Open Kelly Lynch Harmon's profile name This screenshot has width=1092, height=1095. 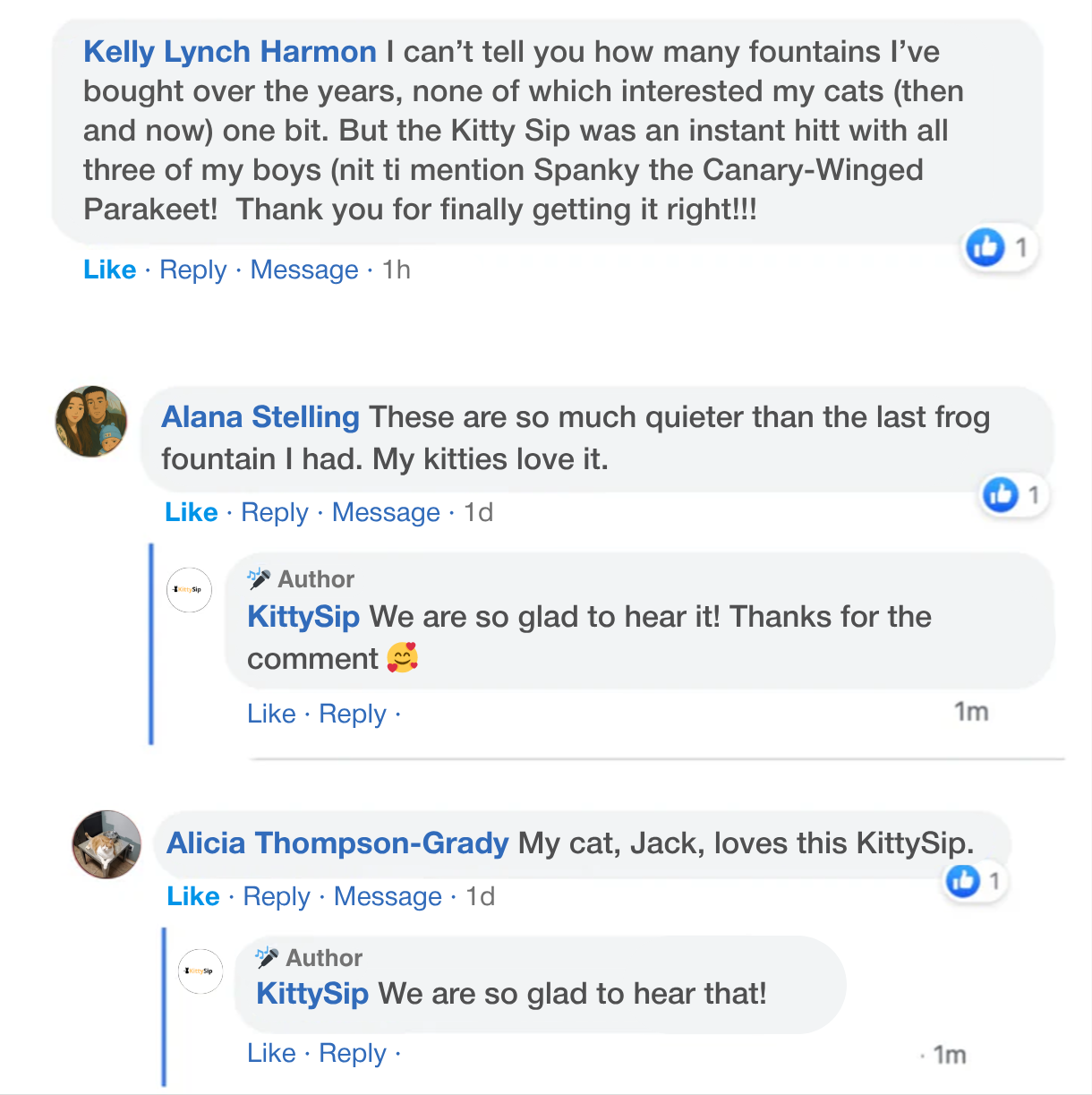click(230, 52)
